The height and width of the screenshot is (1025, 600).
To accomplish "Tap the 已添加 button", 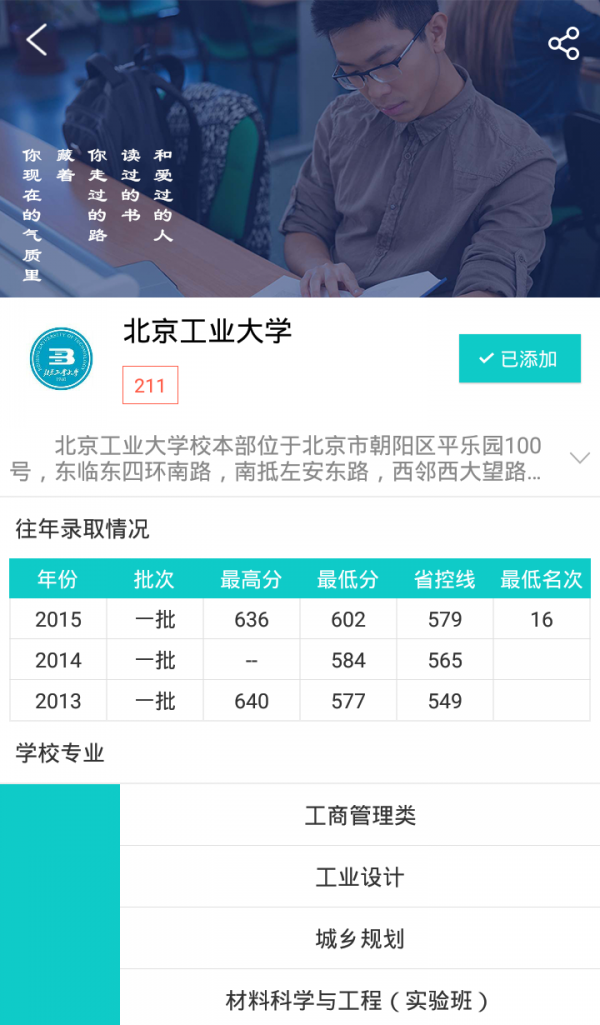I will tap(519, 358).
